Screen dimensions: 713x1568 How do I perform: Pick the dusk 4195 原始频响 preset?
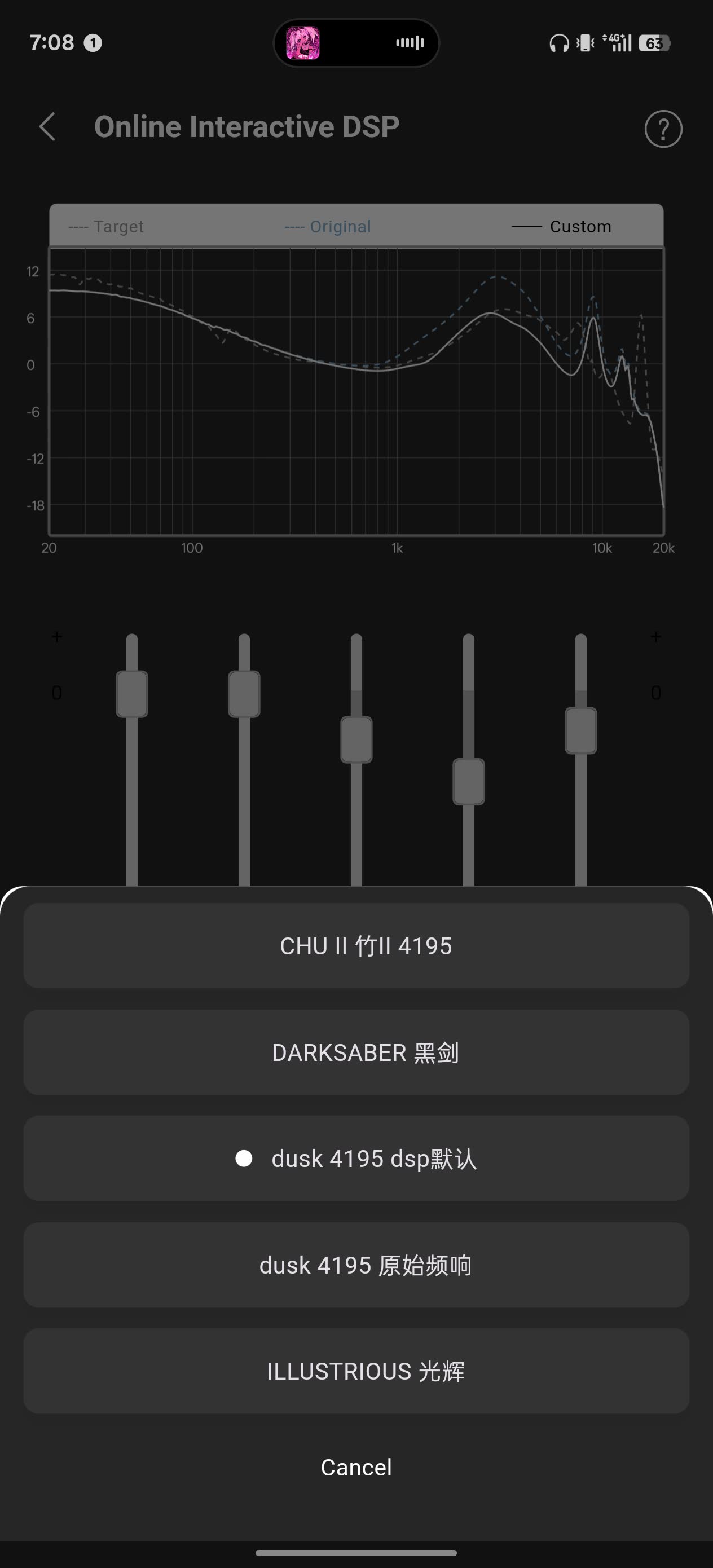(x=356, y=1265)
